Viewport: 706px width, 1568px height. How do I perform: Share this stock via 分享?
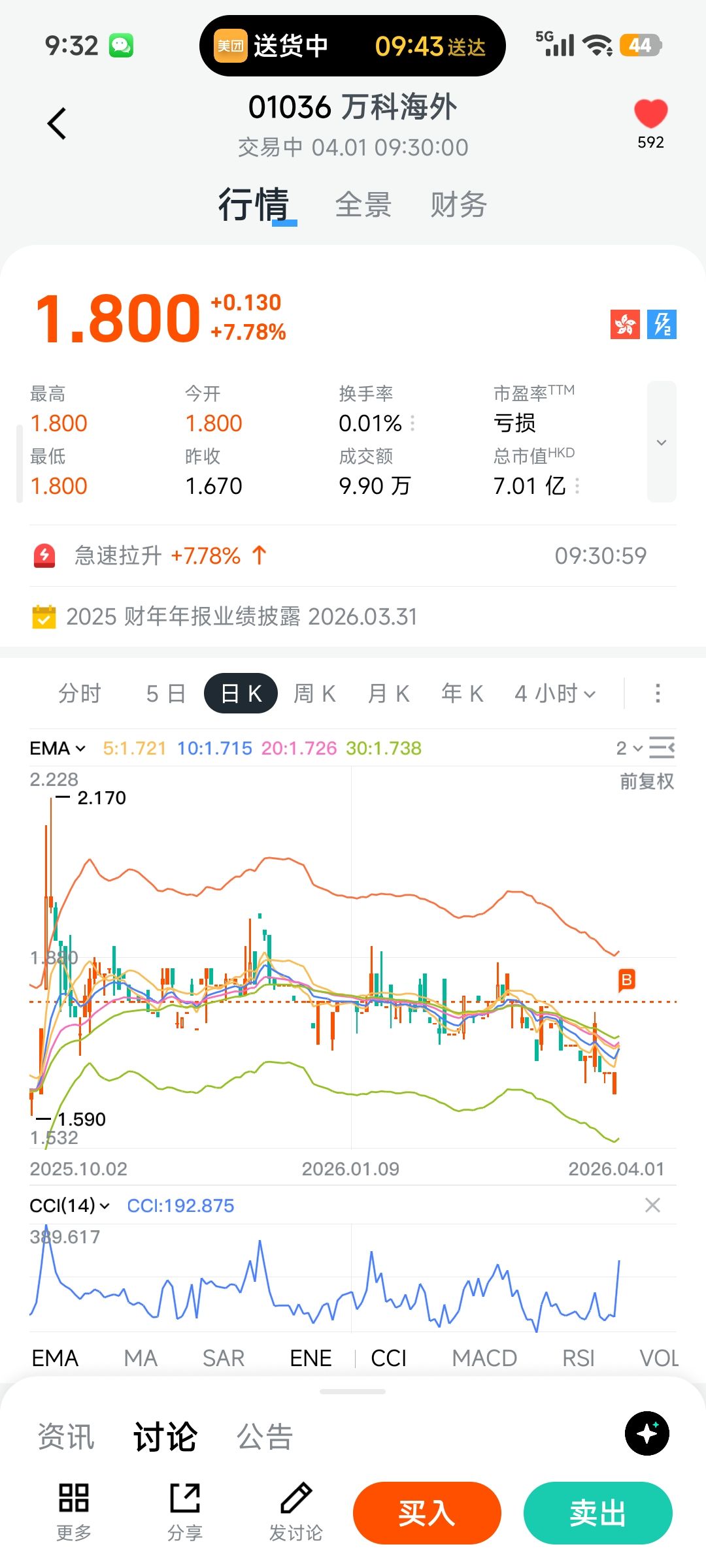click(x=185, y=1512)
